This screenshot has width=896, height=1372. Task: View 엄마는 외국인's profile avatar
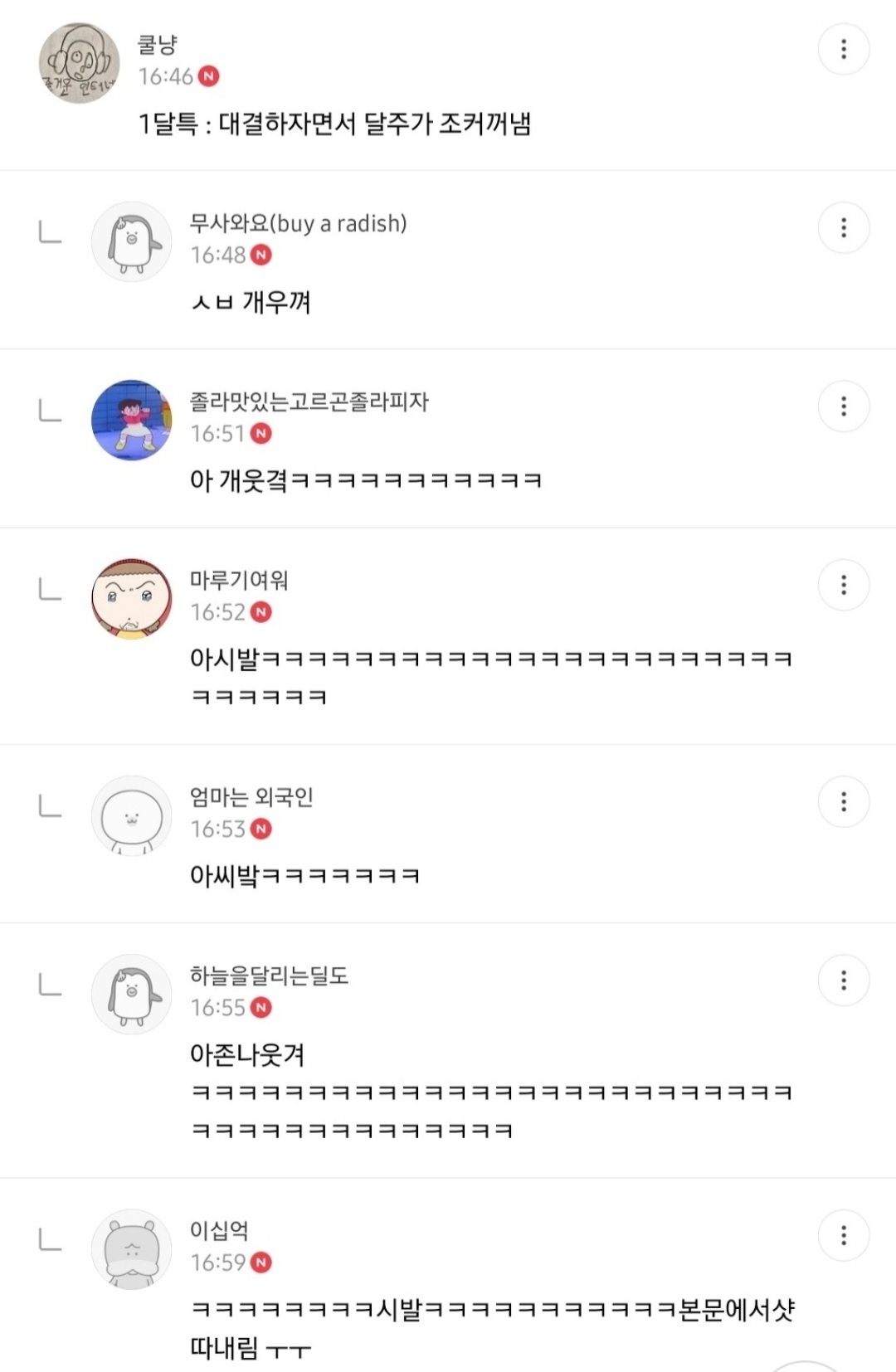tap(131, 815)
